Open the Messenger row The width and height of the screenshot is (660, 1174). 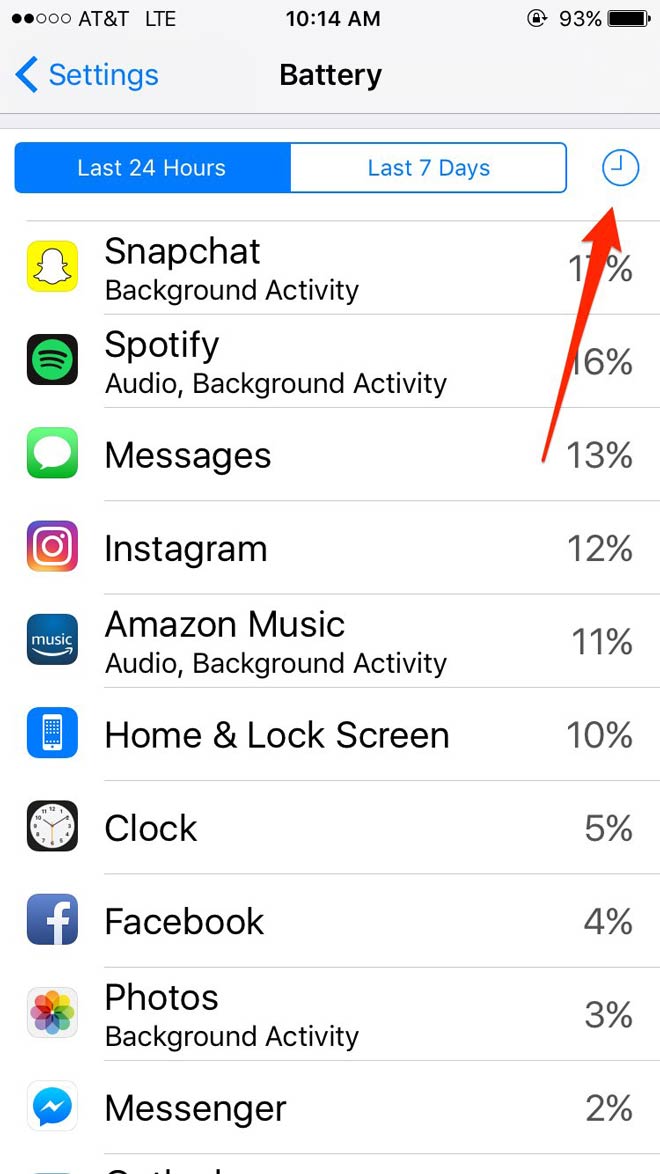330,1108
